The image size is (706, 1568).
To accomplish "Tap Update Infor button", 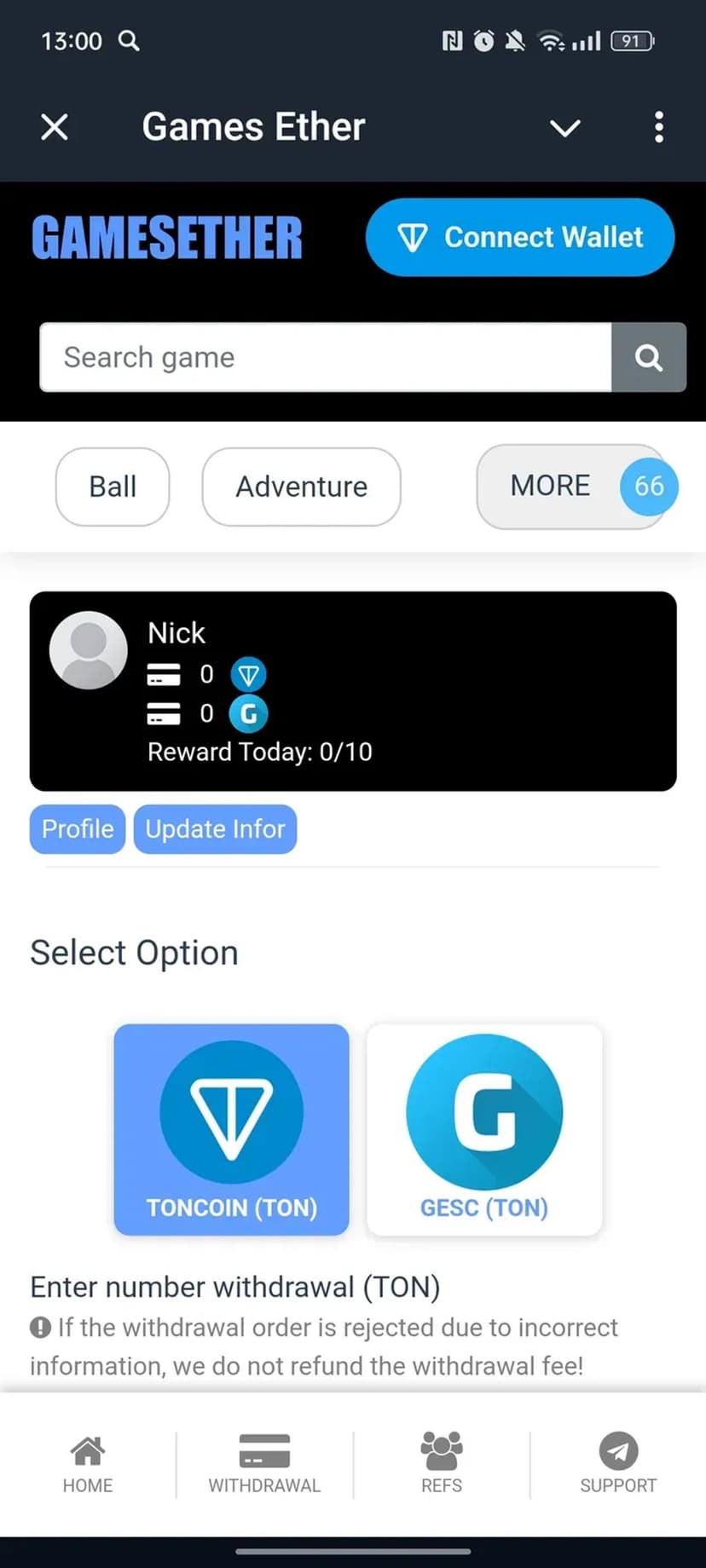I will coord(215,829).
